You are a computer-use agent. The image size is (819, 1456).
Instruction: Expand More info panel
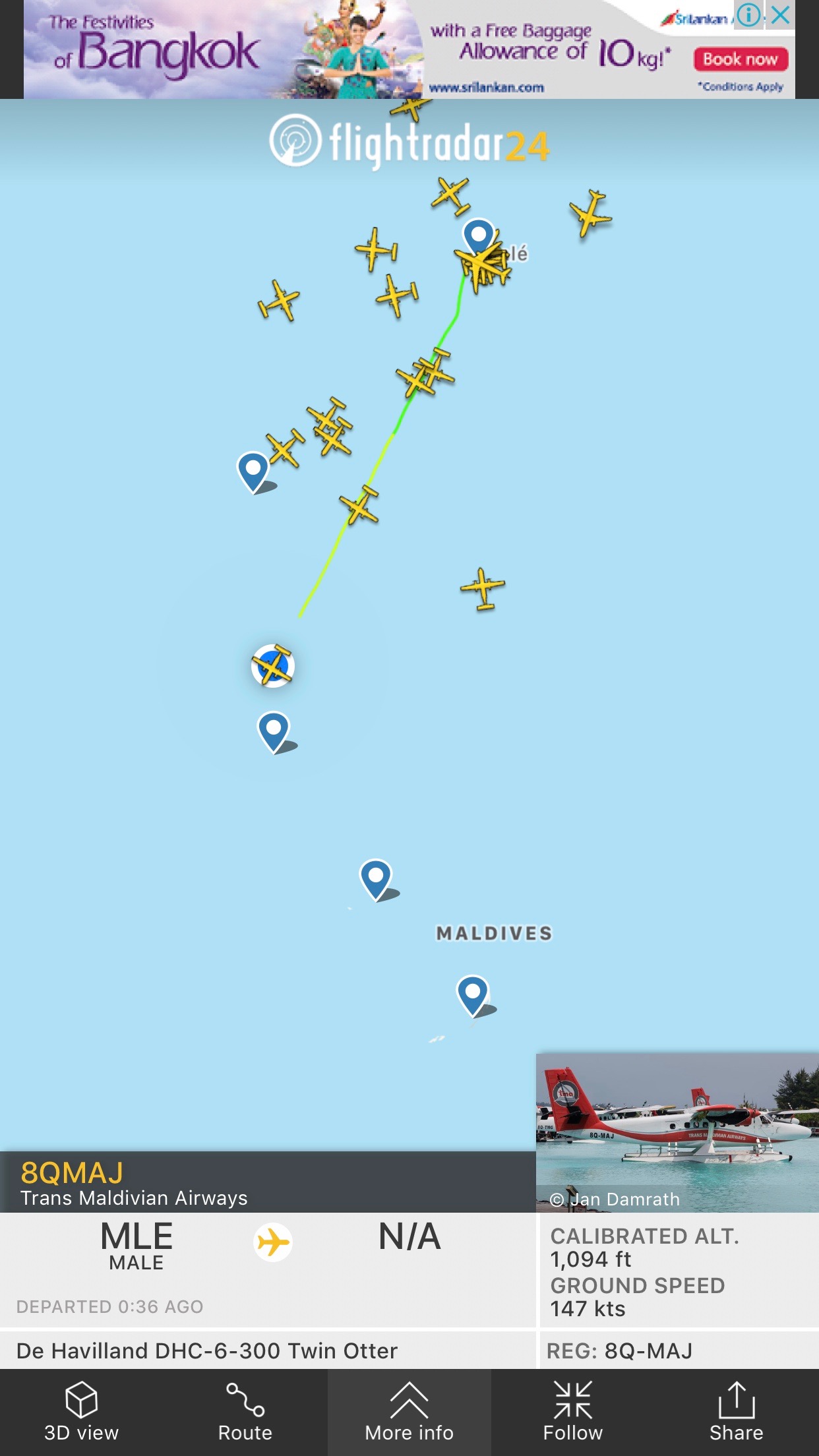409,1412
